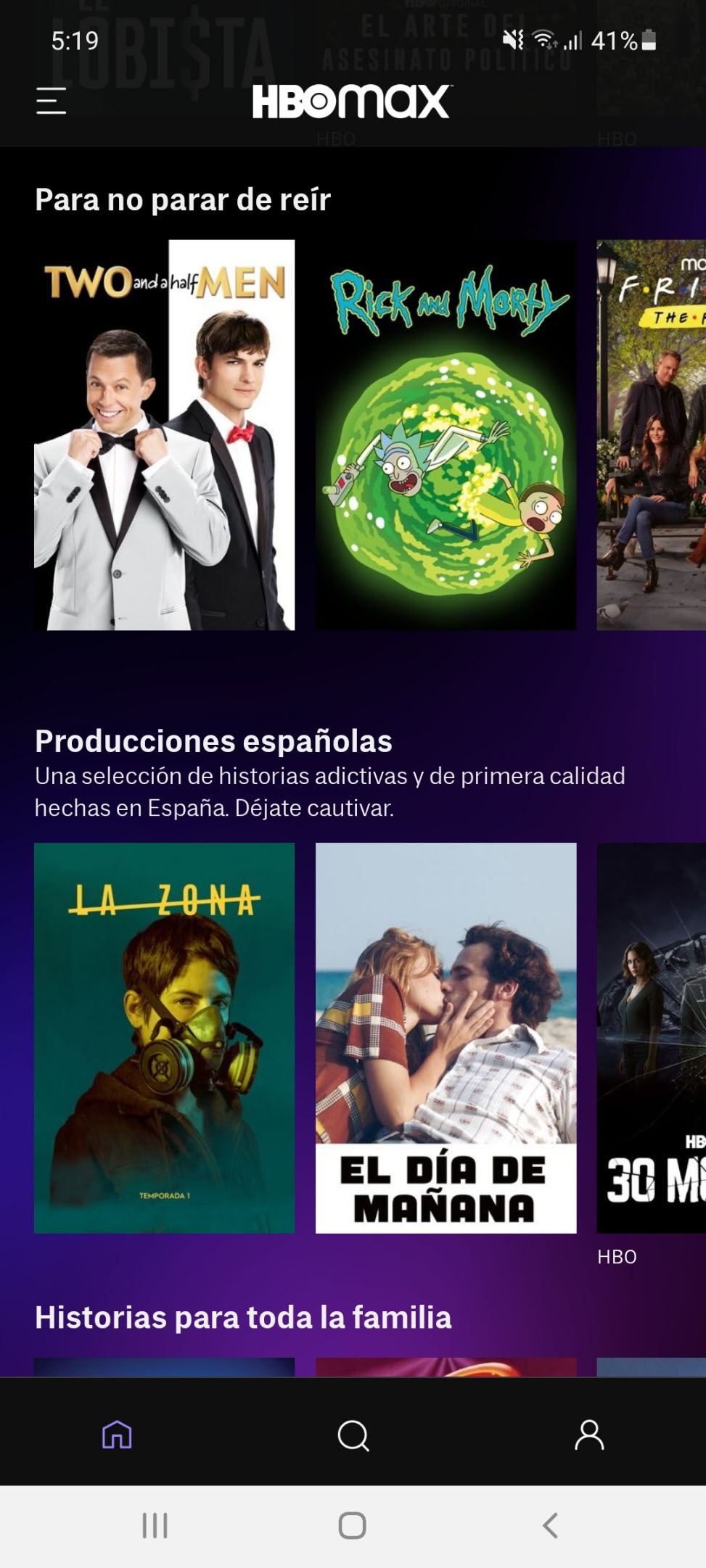Open the Rick and Morty poster

coord(446,434)
